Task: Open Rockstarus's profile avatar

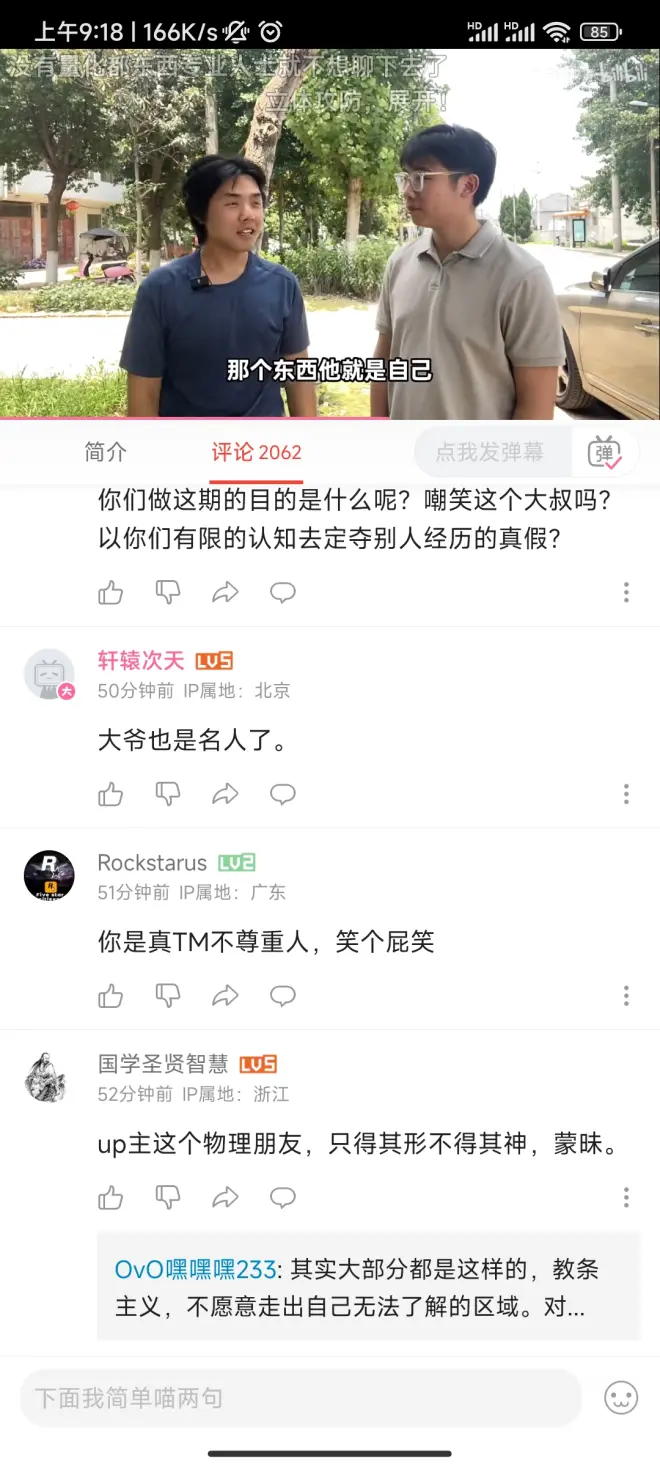Action: click(49, 876)
